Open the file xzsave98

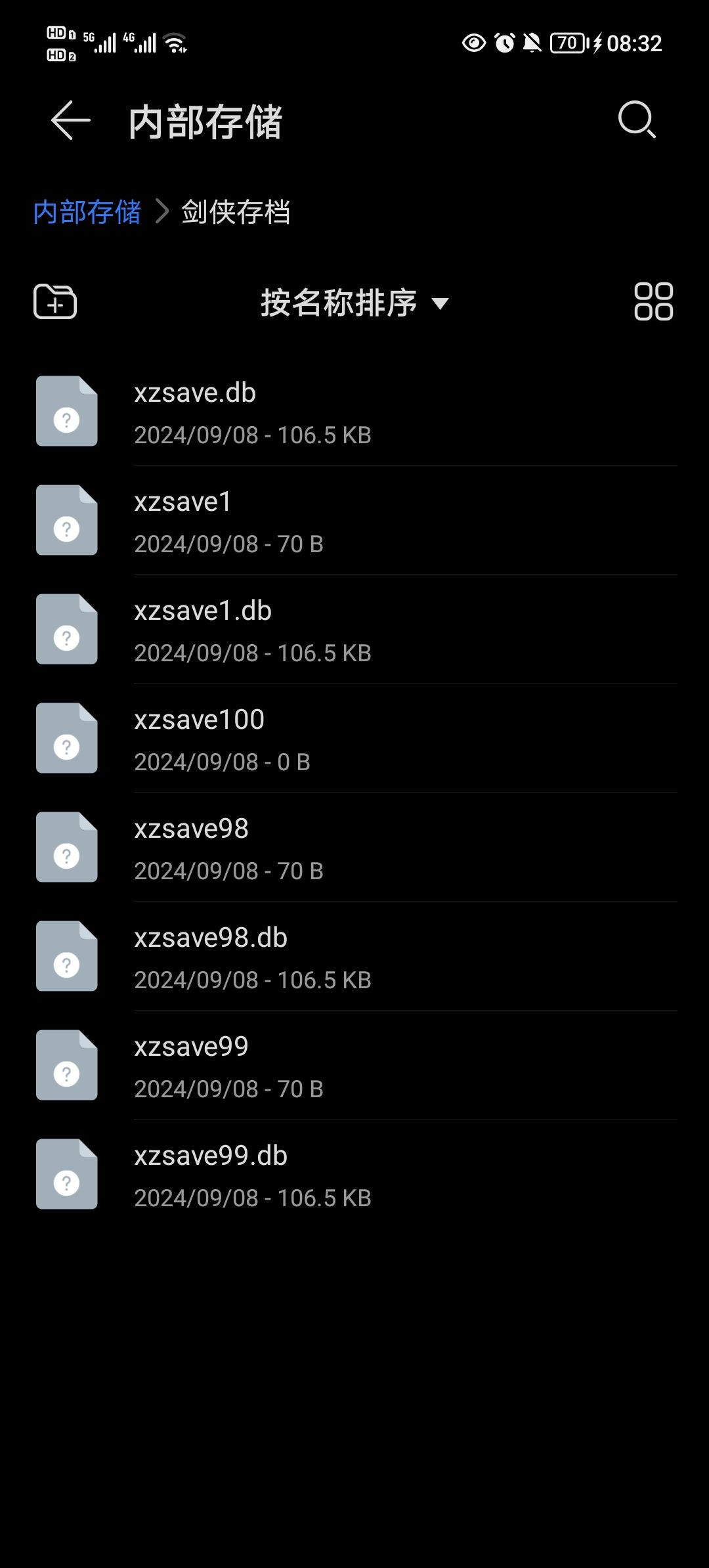(x=354, y=848)
